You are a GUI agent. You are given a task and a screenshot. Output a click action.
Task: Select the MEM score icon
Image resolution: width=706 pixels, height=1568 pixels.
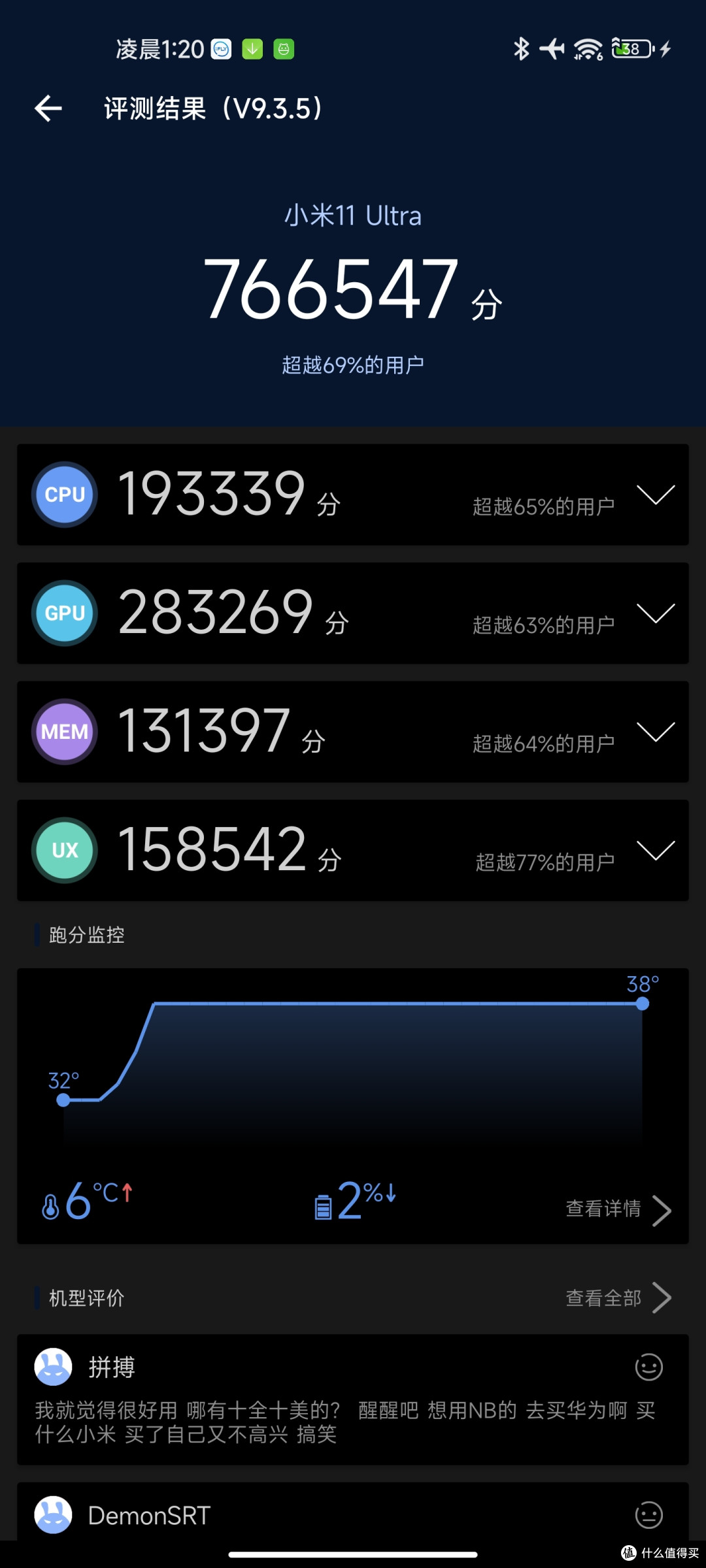[64, 732]
